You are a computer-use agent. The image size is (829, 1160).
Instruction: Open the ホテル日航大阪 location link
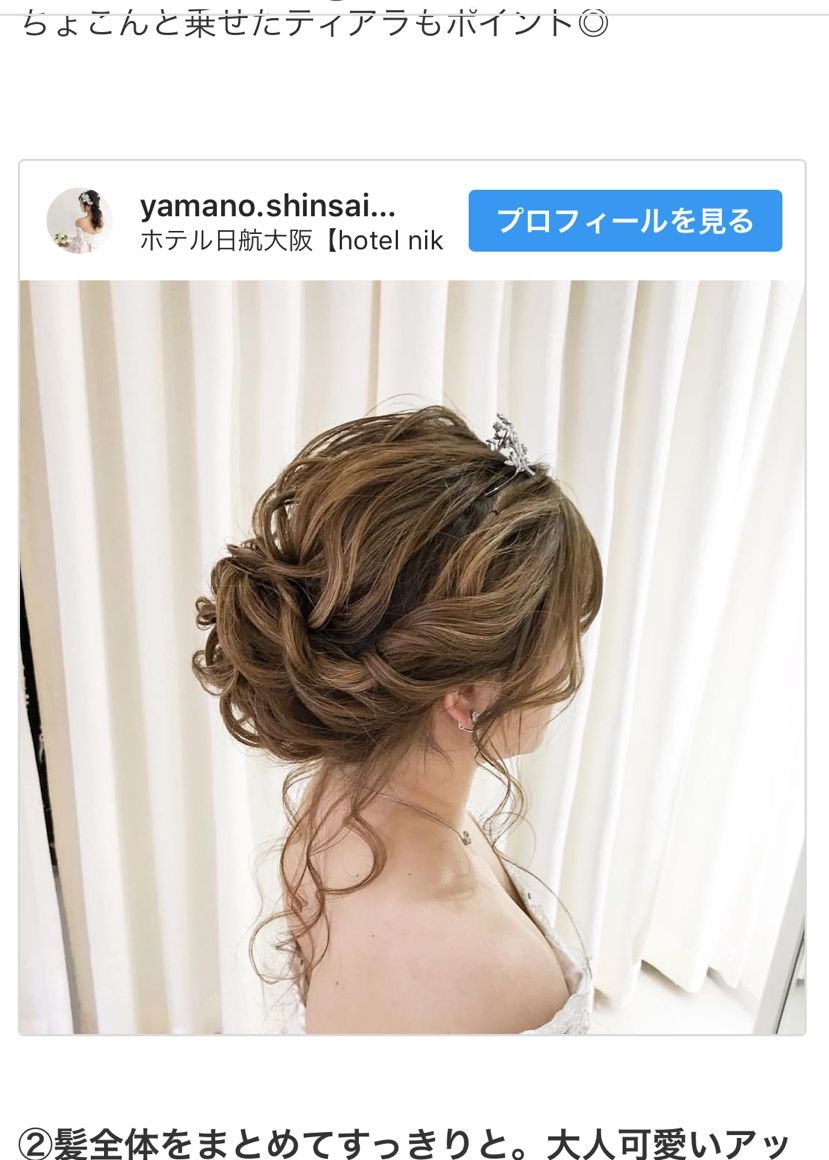coord(291,241)
